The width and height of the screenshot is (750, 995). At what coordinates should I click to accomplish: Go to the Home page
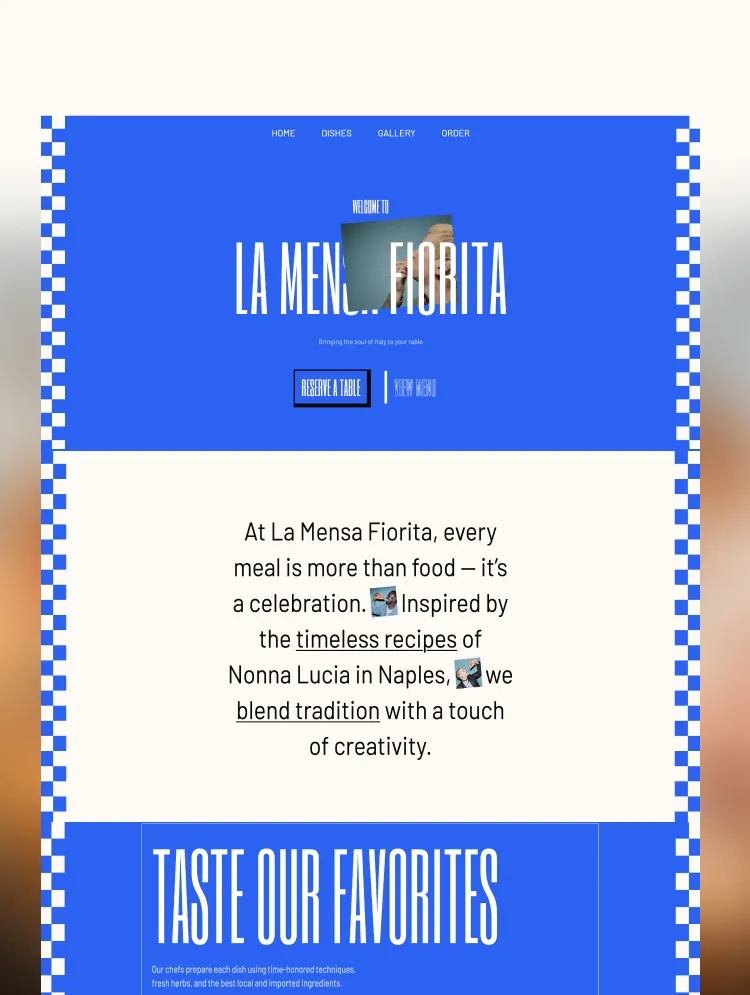[x=283, y=133]
